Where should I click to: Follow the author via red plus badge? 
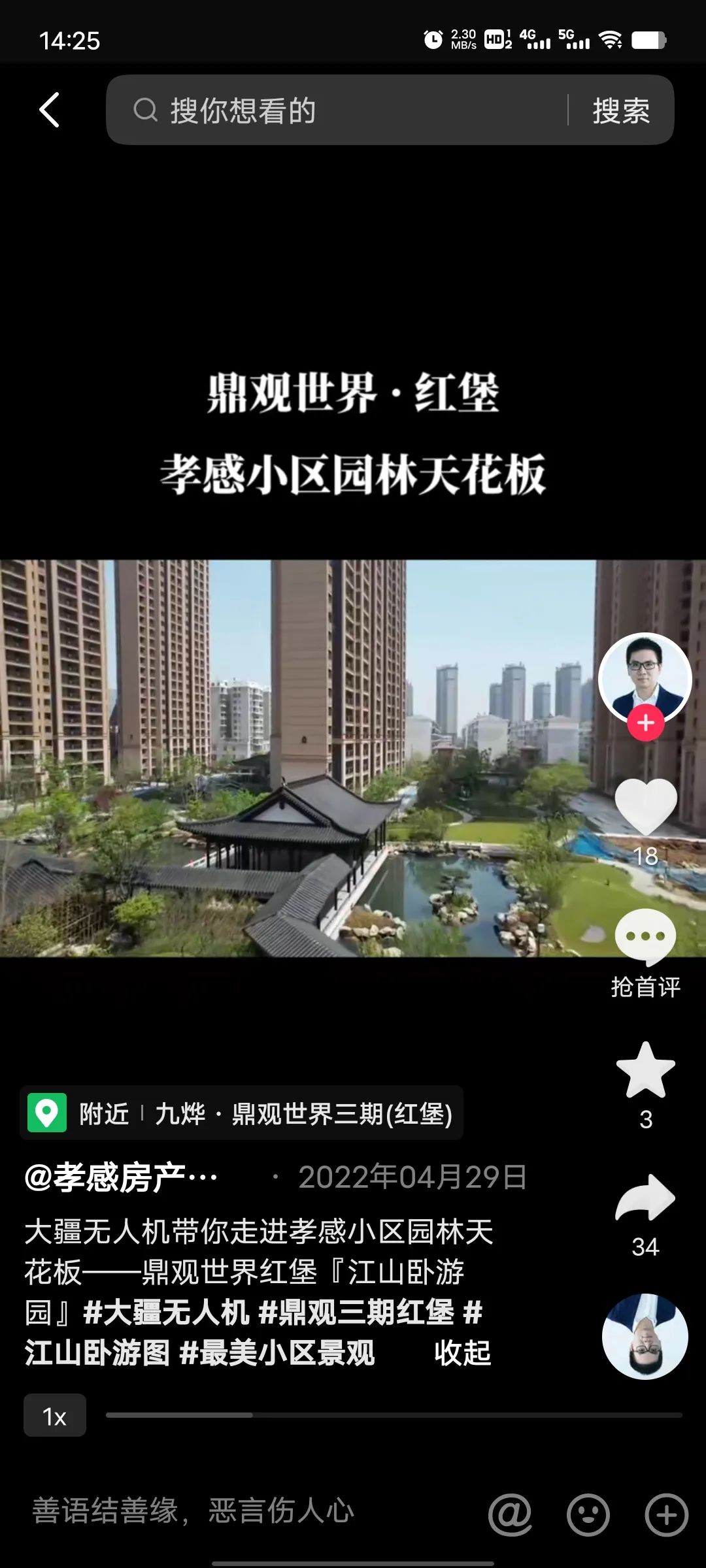coord(646,723)
